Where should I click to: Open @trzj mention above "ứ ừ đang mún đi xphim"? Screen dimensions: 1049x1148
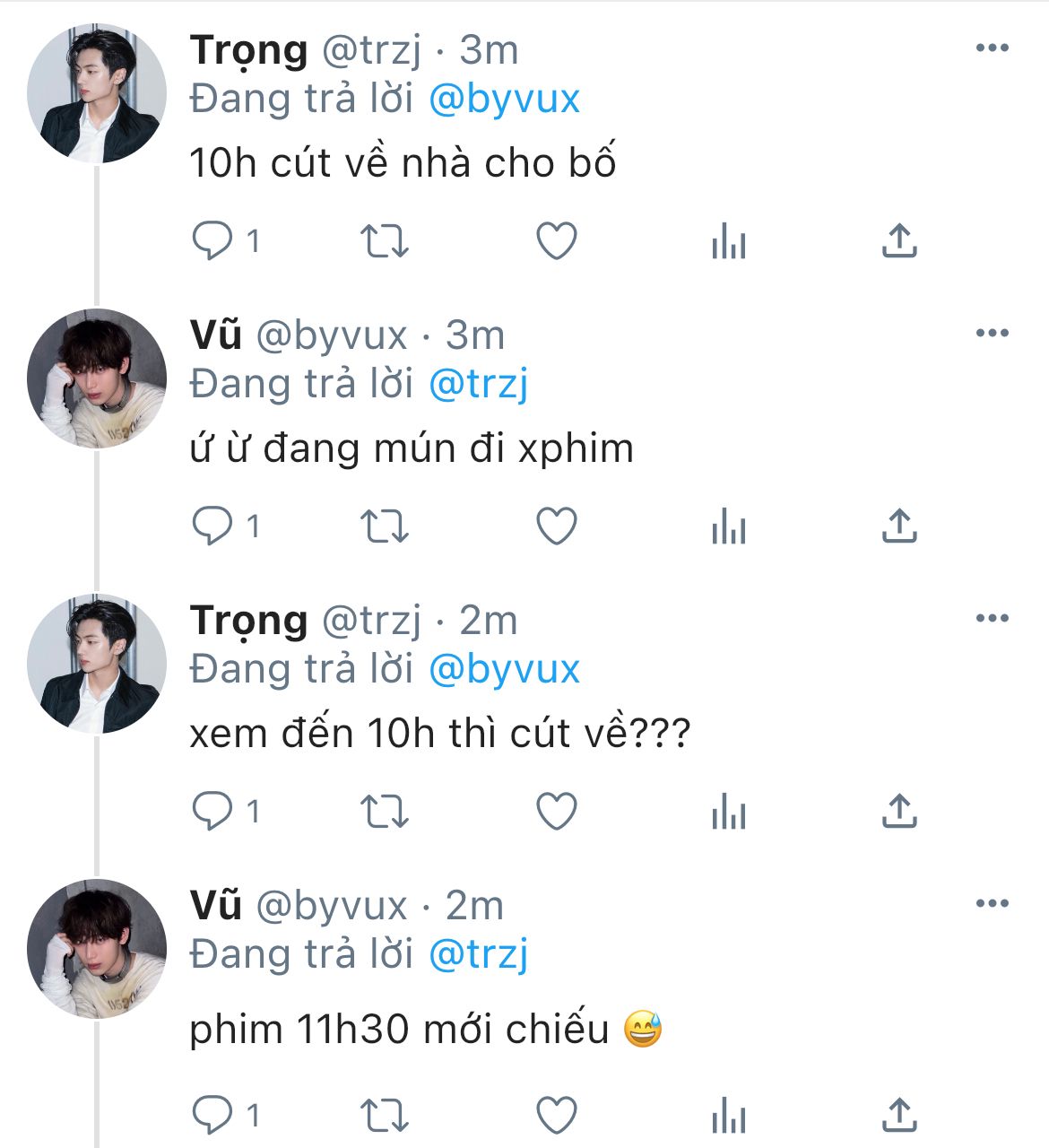tap(478, 385)
